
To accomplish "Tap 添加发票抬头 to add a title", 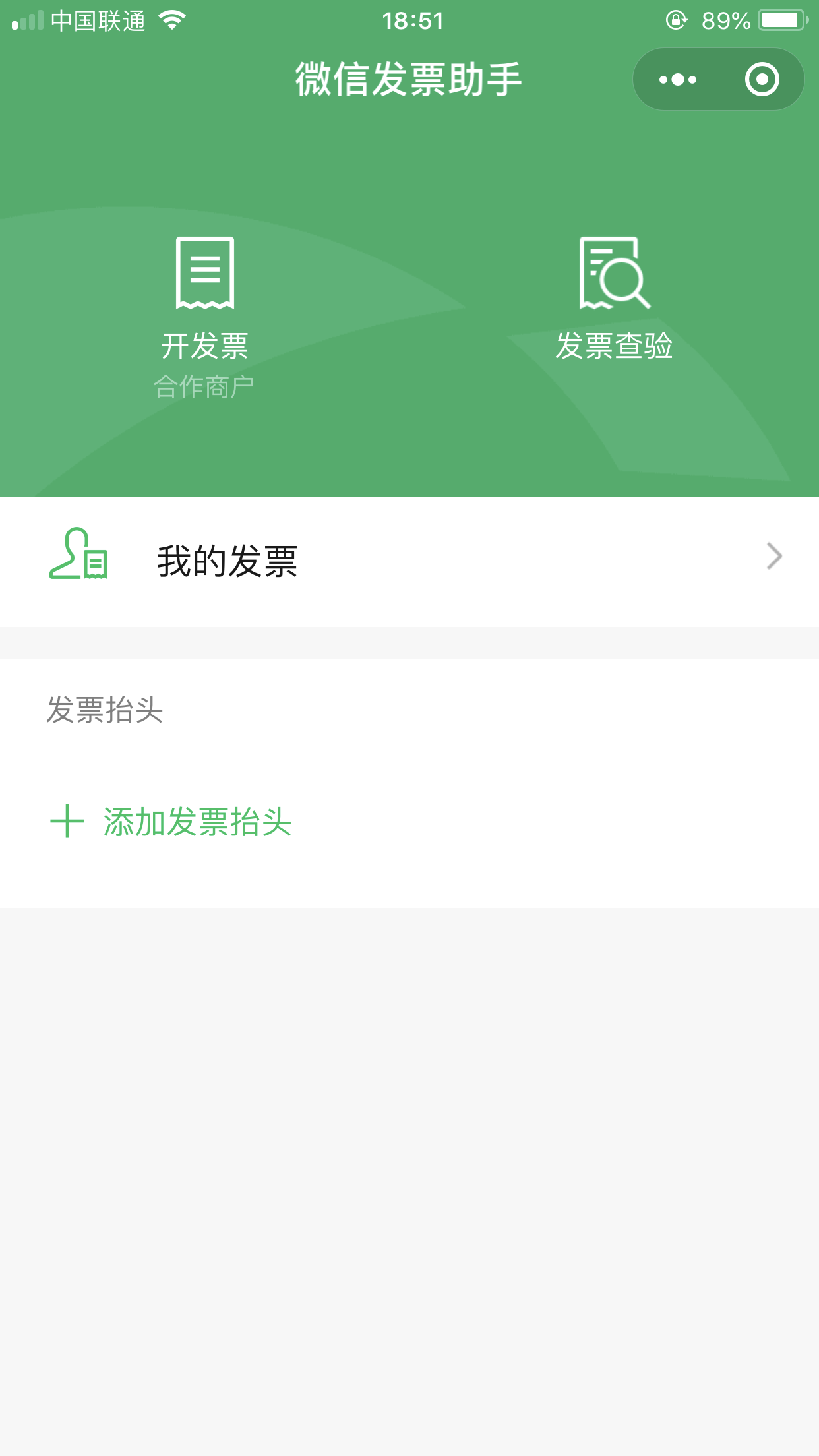I will coord(171,822).
